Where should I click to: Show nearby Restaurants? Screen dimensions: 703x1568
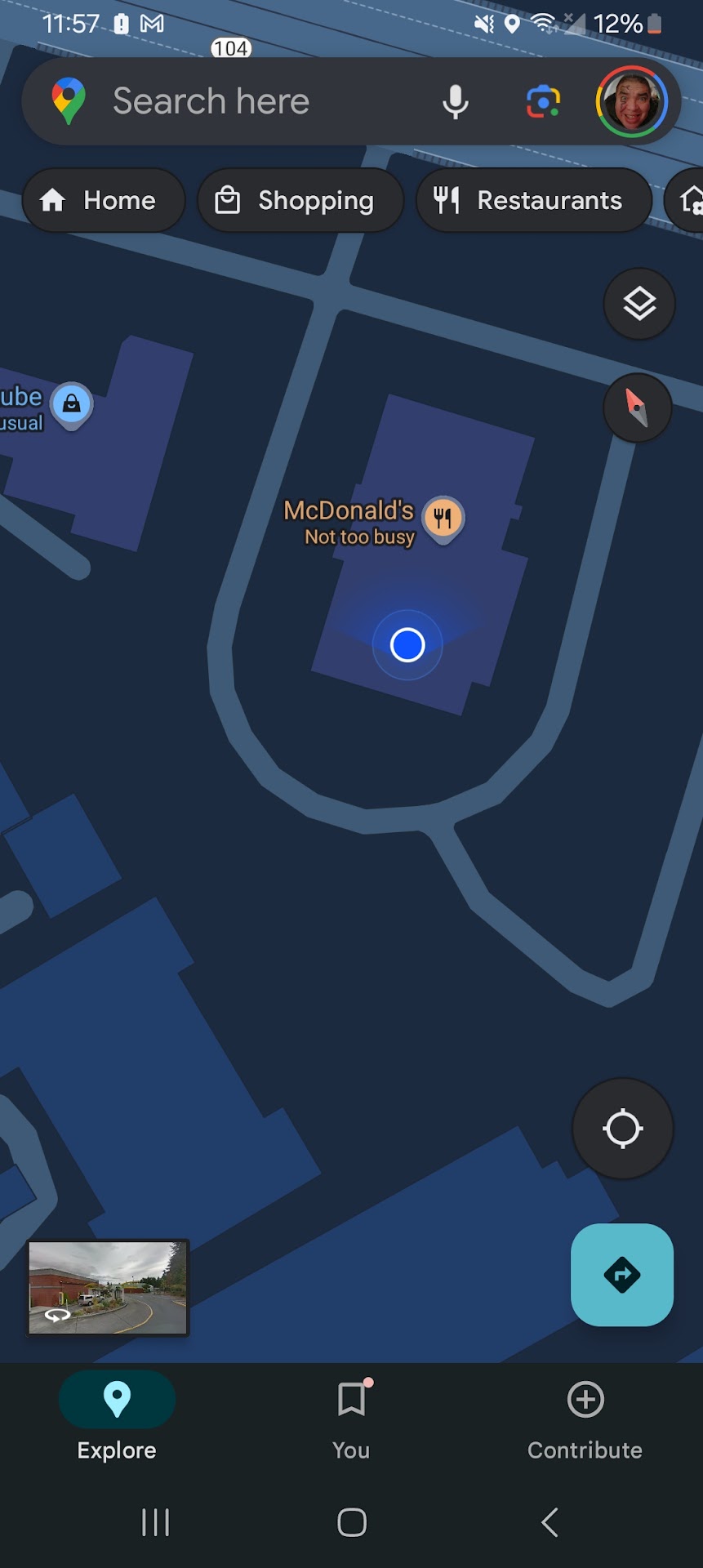pyautogui.click(x=534, y=200)
